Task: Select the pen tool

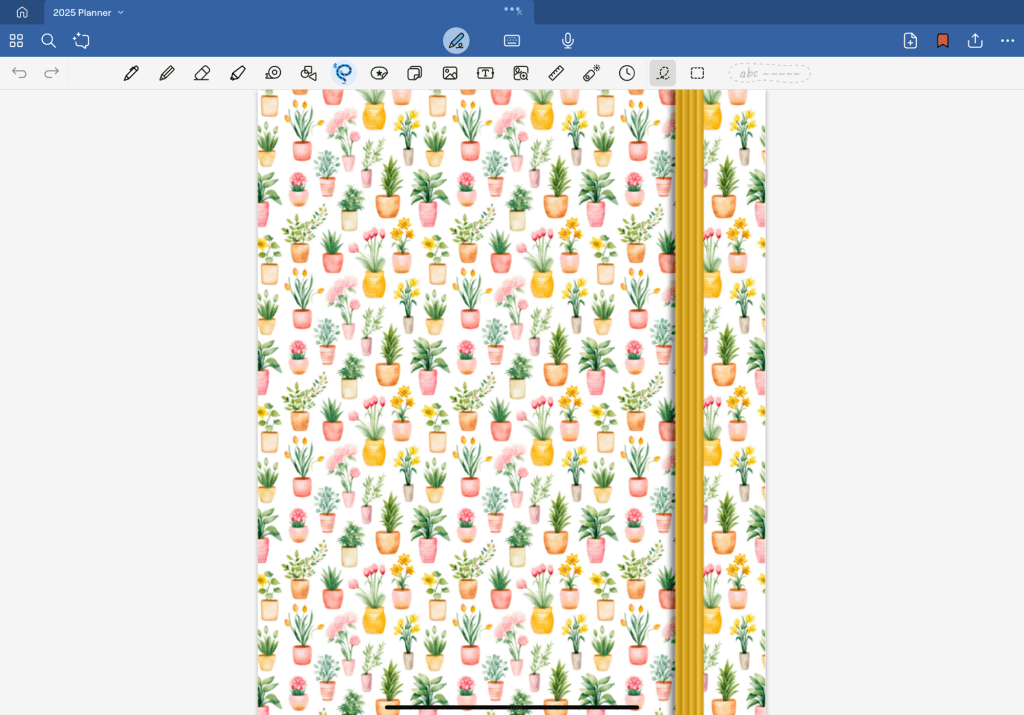Action: click(131, 73)
